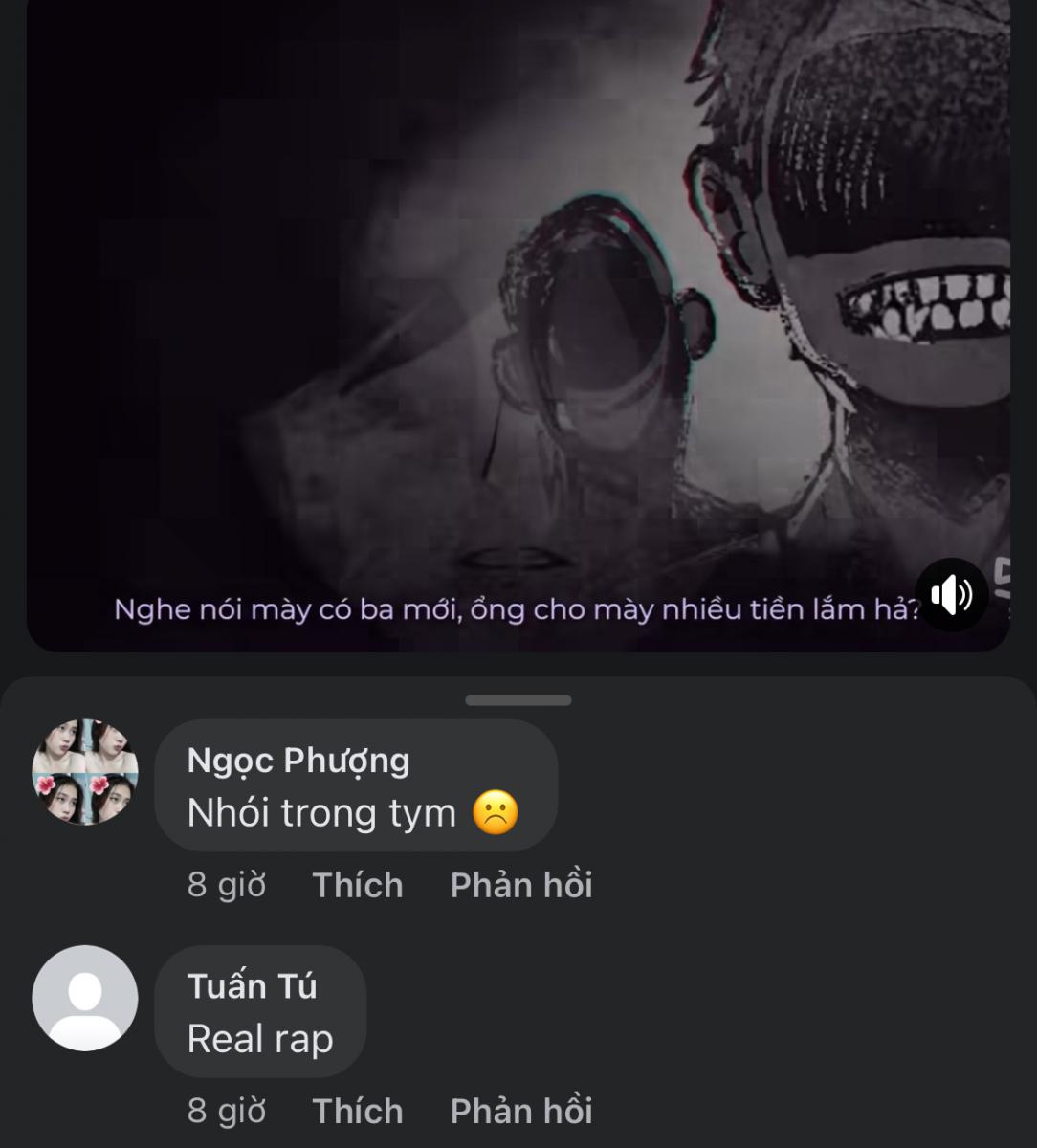This screenshot has height=1148, width=1037.
Task: Like Ngọc Phượng's comment
Action: (358, 885)
